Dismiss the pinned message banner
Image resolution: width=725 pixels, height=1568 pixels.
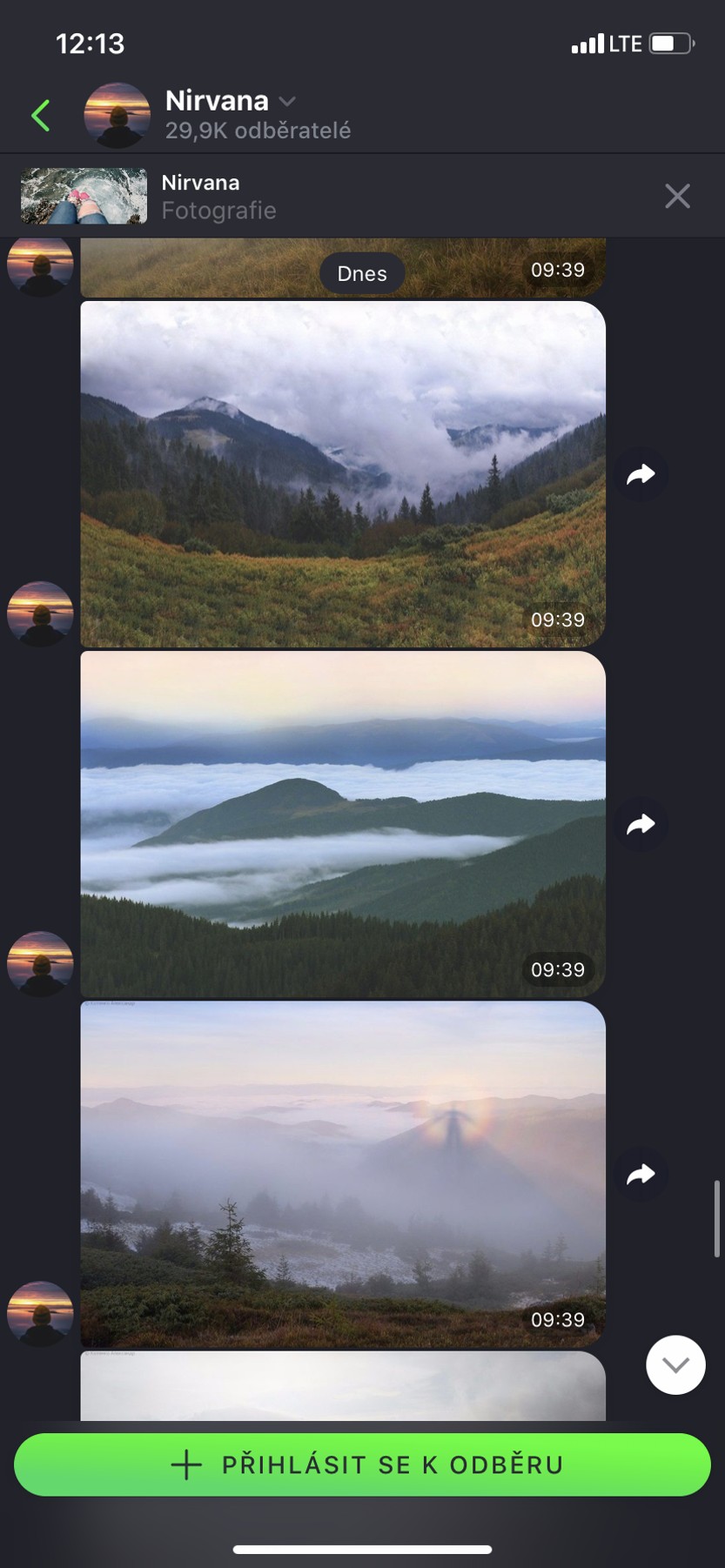point(677,196)
